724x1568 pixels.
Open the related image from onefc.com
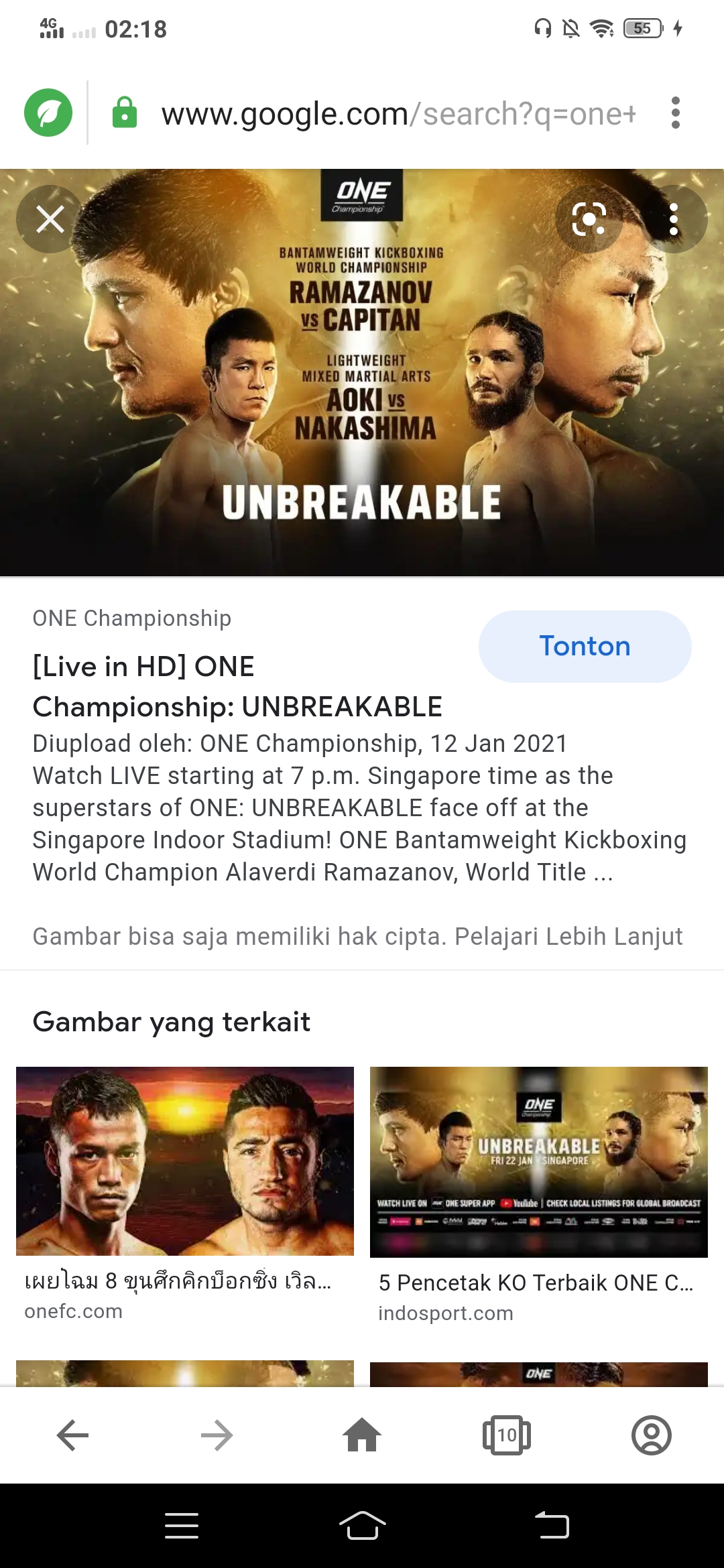(x=184, y=1161)
